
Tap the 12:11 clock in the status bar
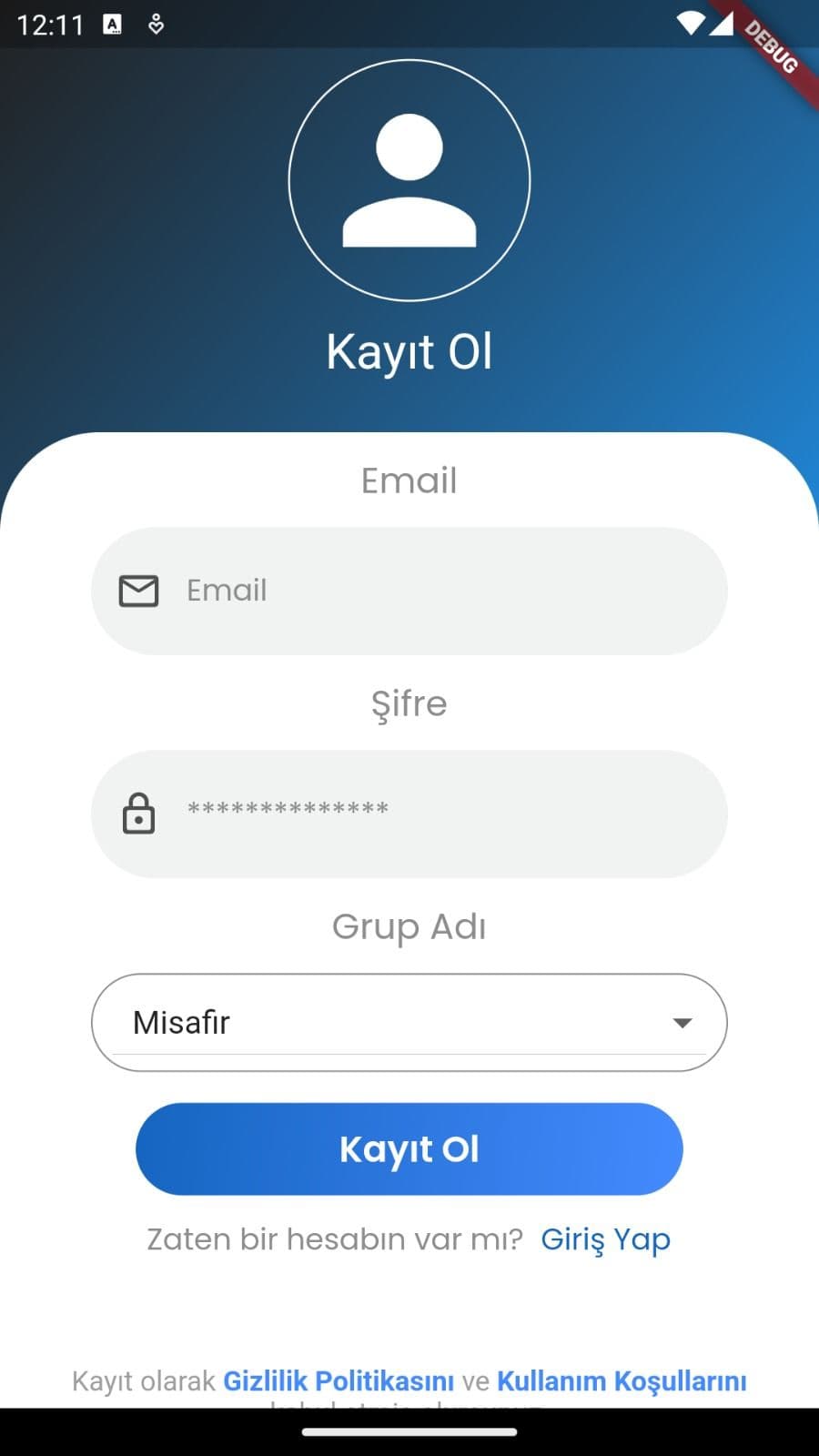52,25
